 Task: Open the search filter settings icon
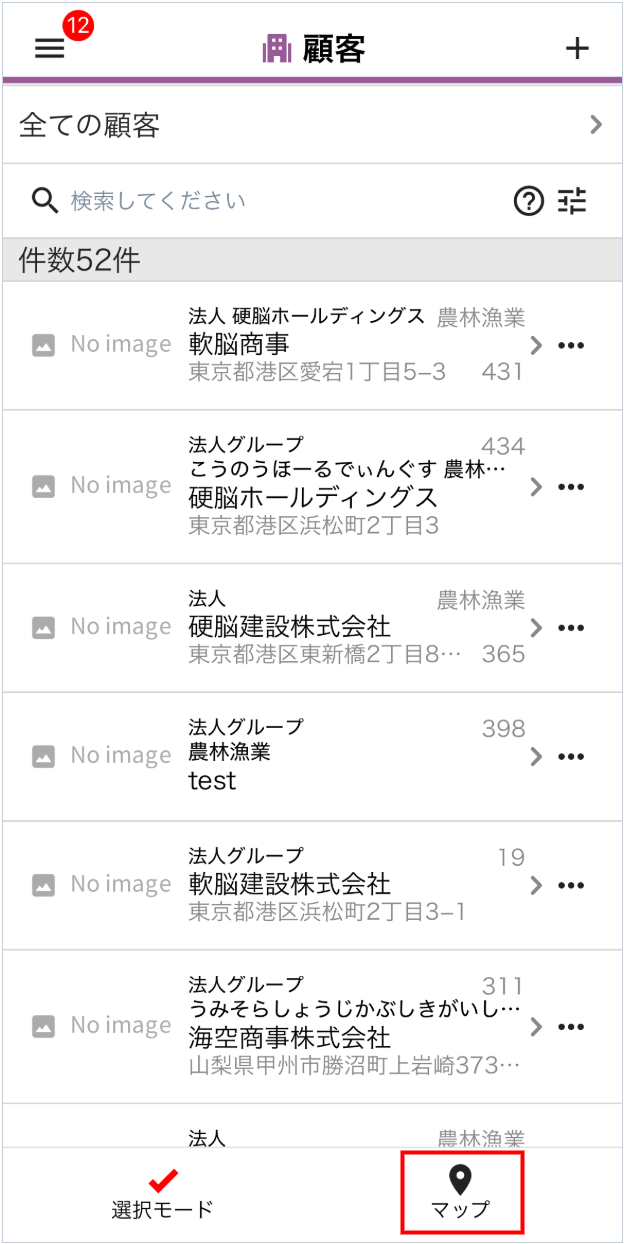(572, 201)
